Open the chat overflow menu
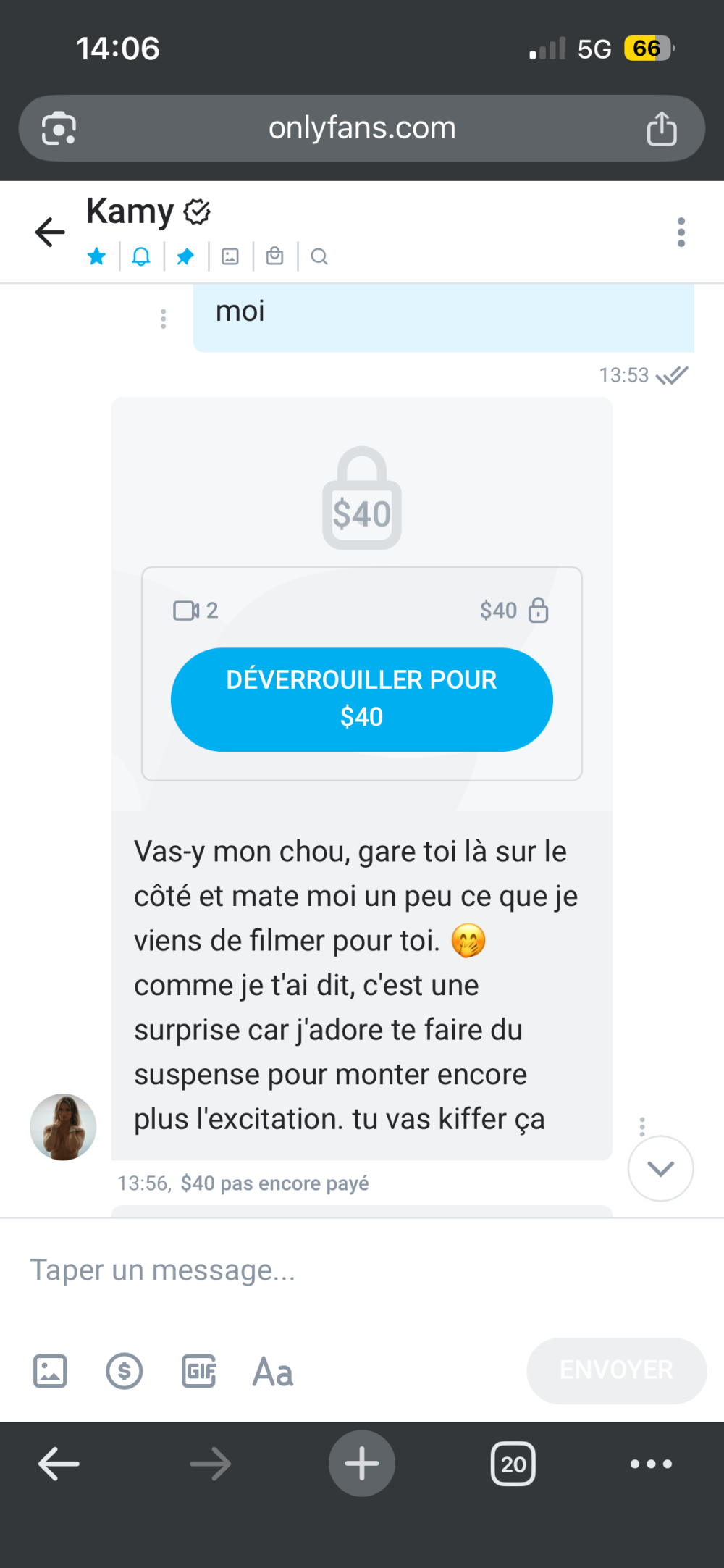This screenshot has height=1568, width=724. pyautogui.click(x=681, y=232)
